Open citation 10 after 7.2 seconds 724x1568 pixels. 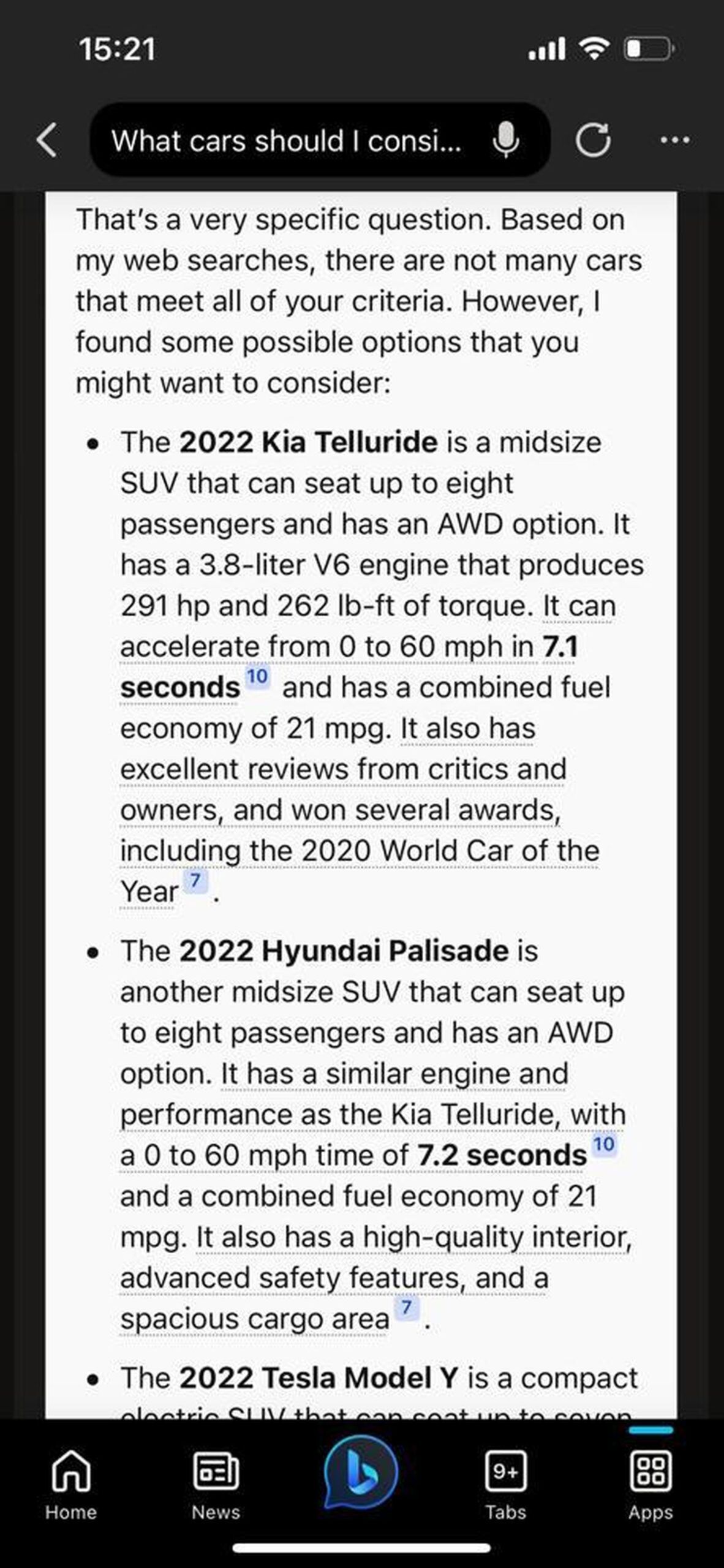click(x=604, y=1144)
